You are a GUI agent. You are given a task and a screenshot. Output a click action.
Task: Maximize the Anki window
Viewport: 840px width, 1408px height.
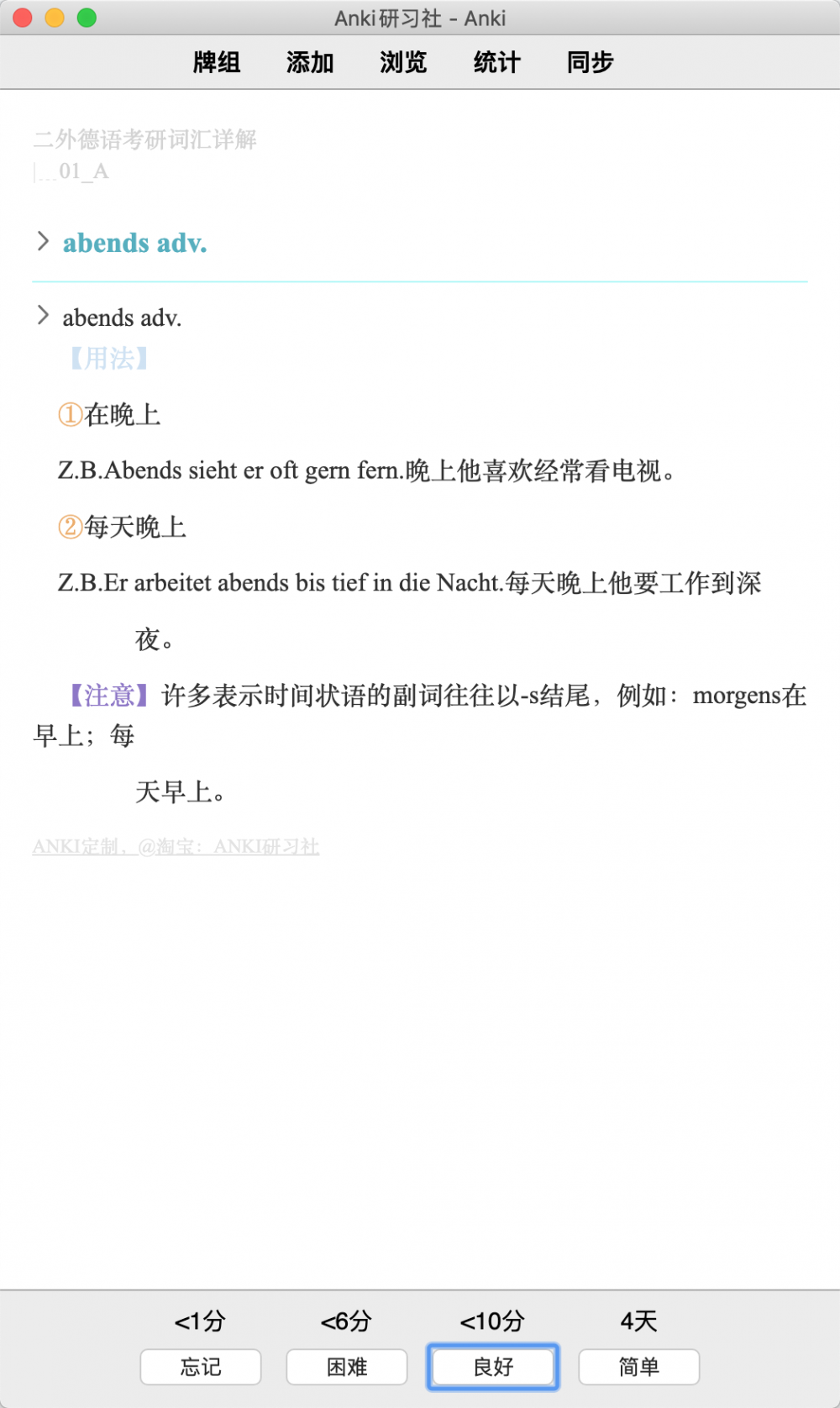click(x=87, y=18)
